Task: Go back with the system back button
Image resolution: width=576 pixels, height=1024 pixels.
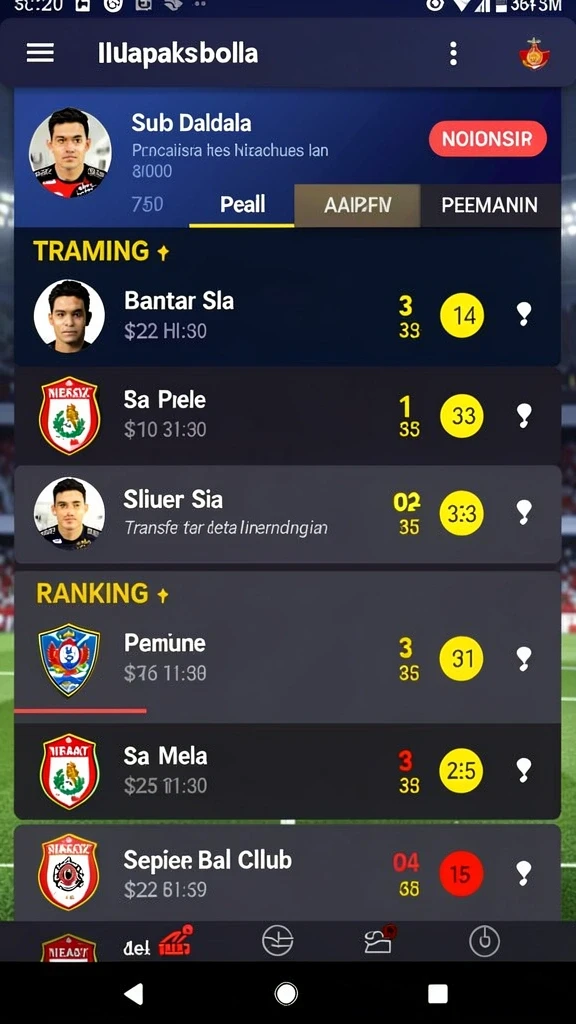Action: tap(134, 994)
